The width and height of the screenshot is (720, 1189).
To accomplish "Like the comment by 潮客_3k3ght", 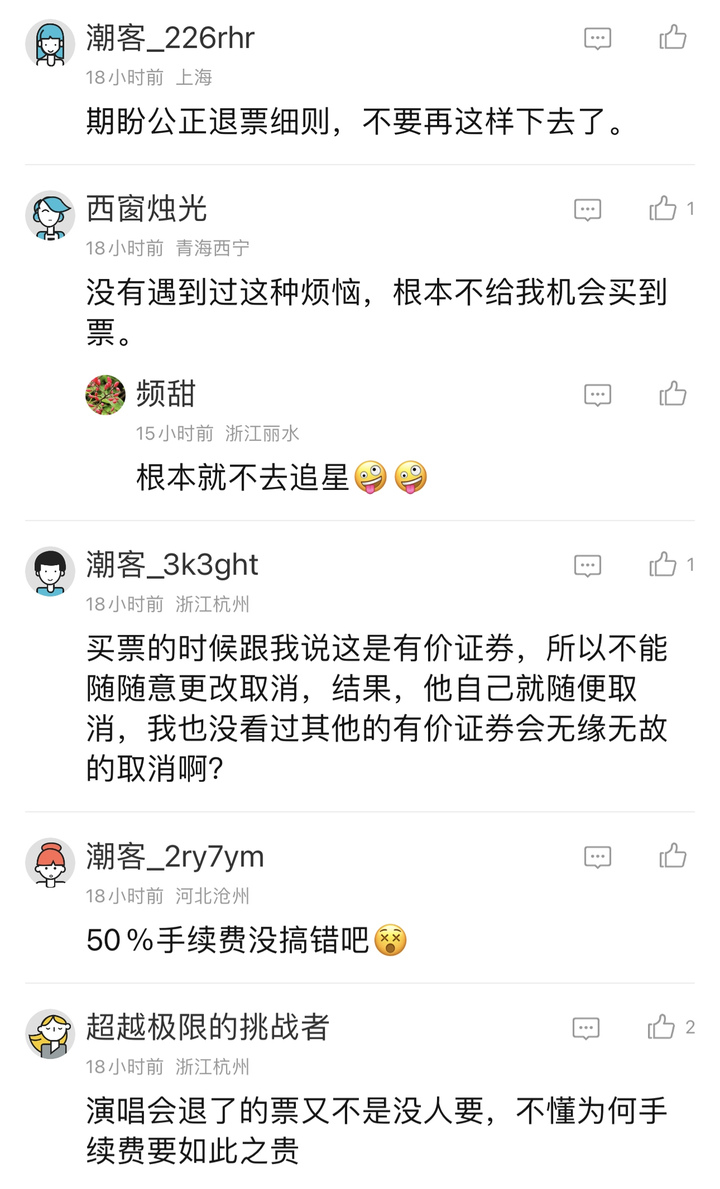I will [x=664, y=565].
